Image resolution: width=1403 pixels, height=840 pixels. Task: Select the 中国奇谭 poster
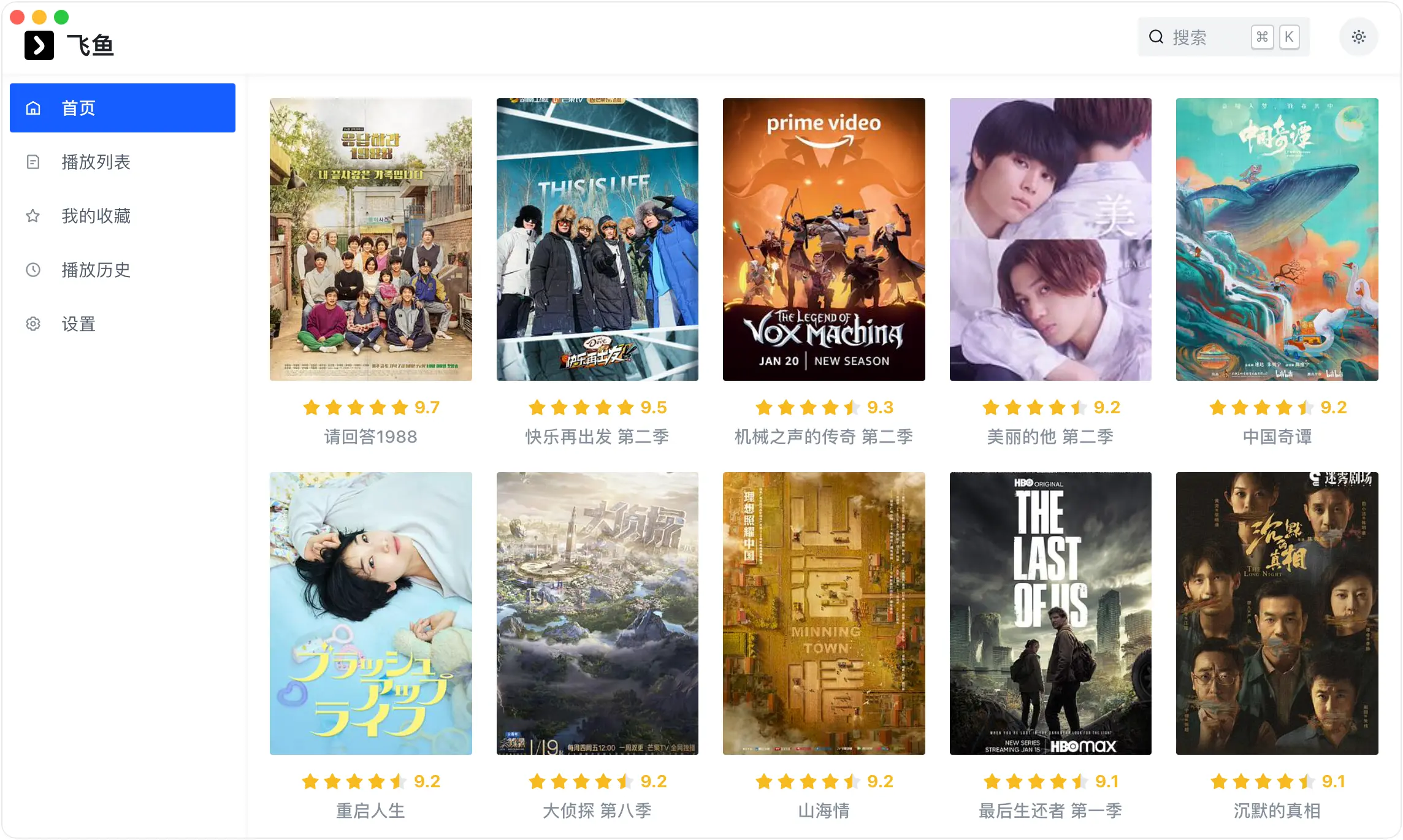1277,239
